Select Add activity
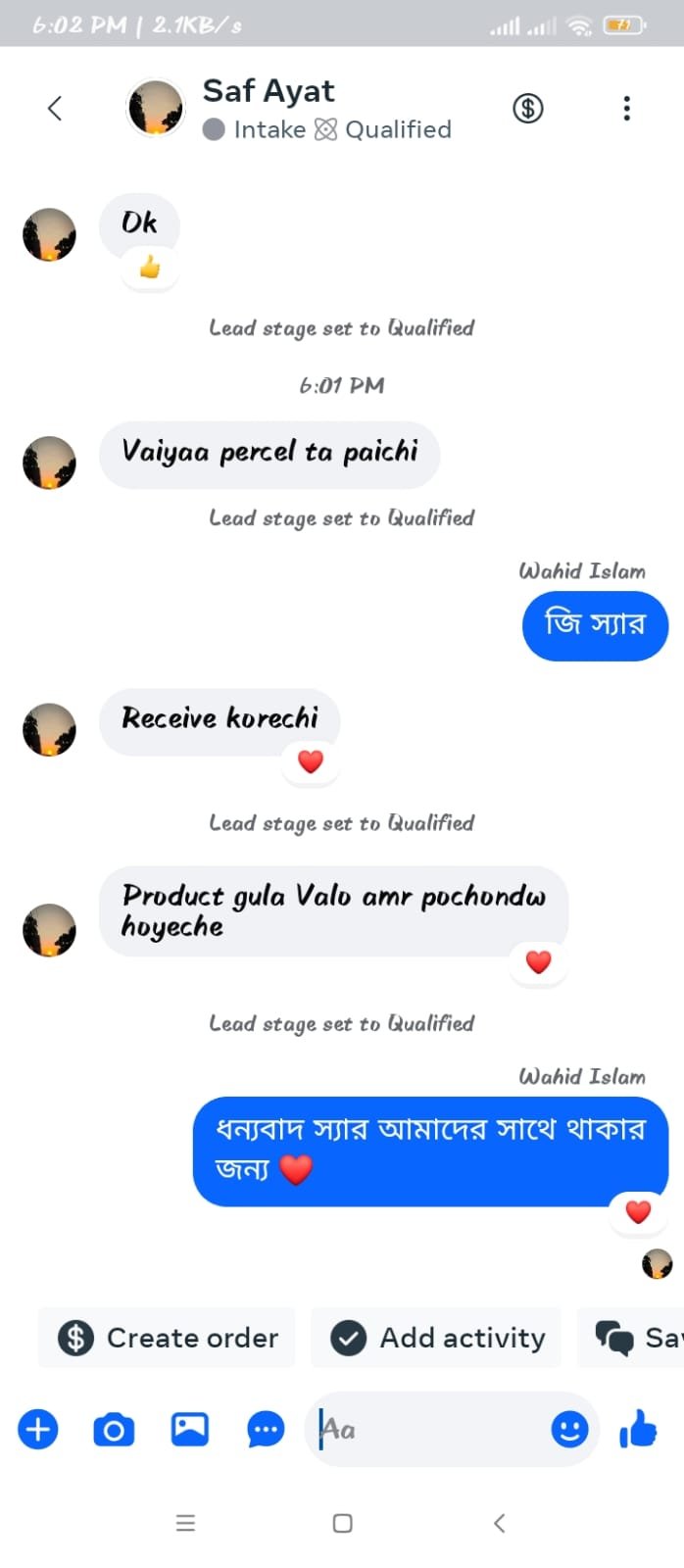684x1568 pixels. pyautogui.click(x=436, y=1337)
